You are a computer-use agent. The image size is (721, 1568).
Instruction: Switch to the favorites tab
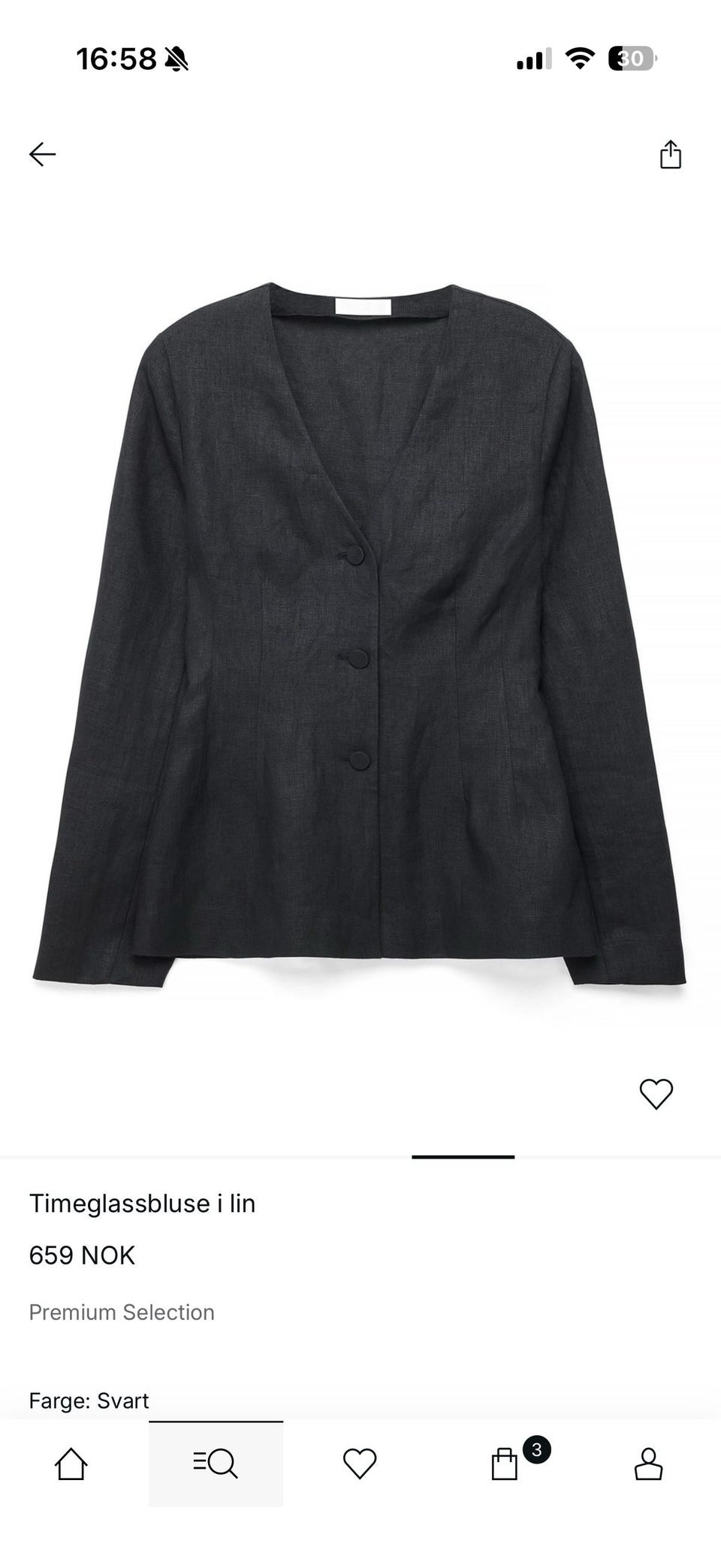click(360, 1464)
